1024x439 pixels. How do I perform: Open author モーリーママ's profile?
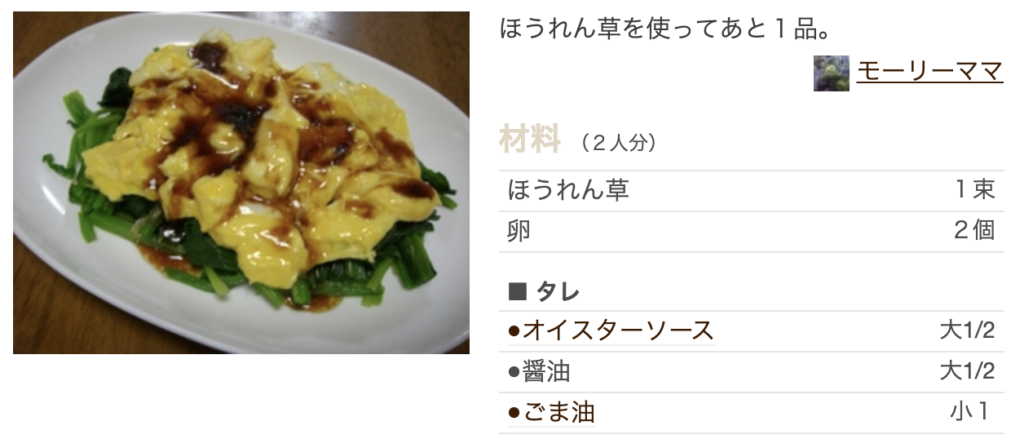(x=929, y=72)
